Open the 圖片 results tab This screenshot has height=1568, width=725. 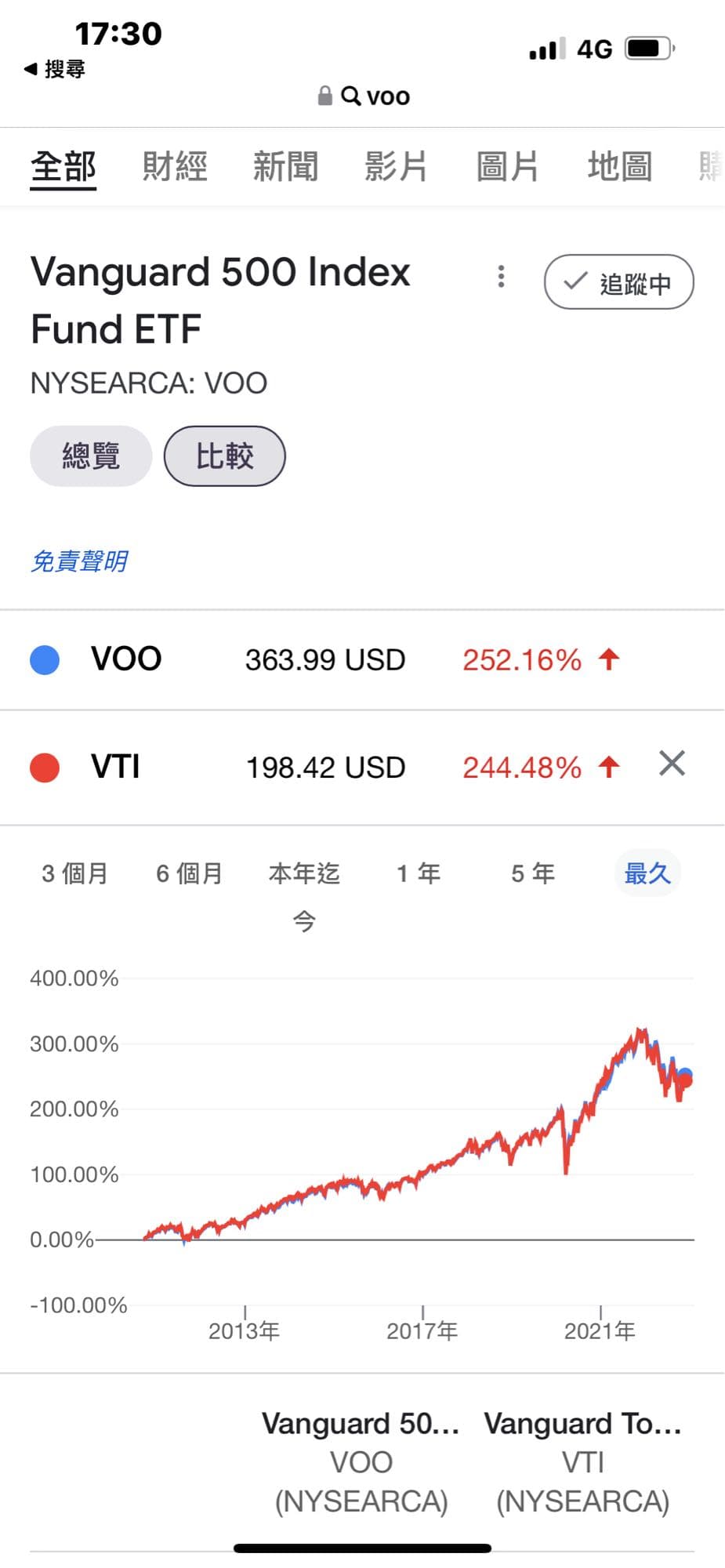pos(506,166)
